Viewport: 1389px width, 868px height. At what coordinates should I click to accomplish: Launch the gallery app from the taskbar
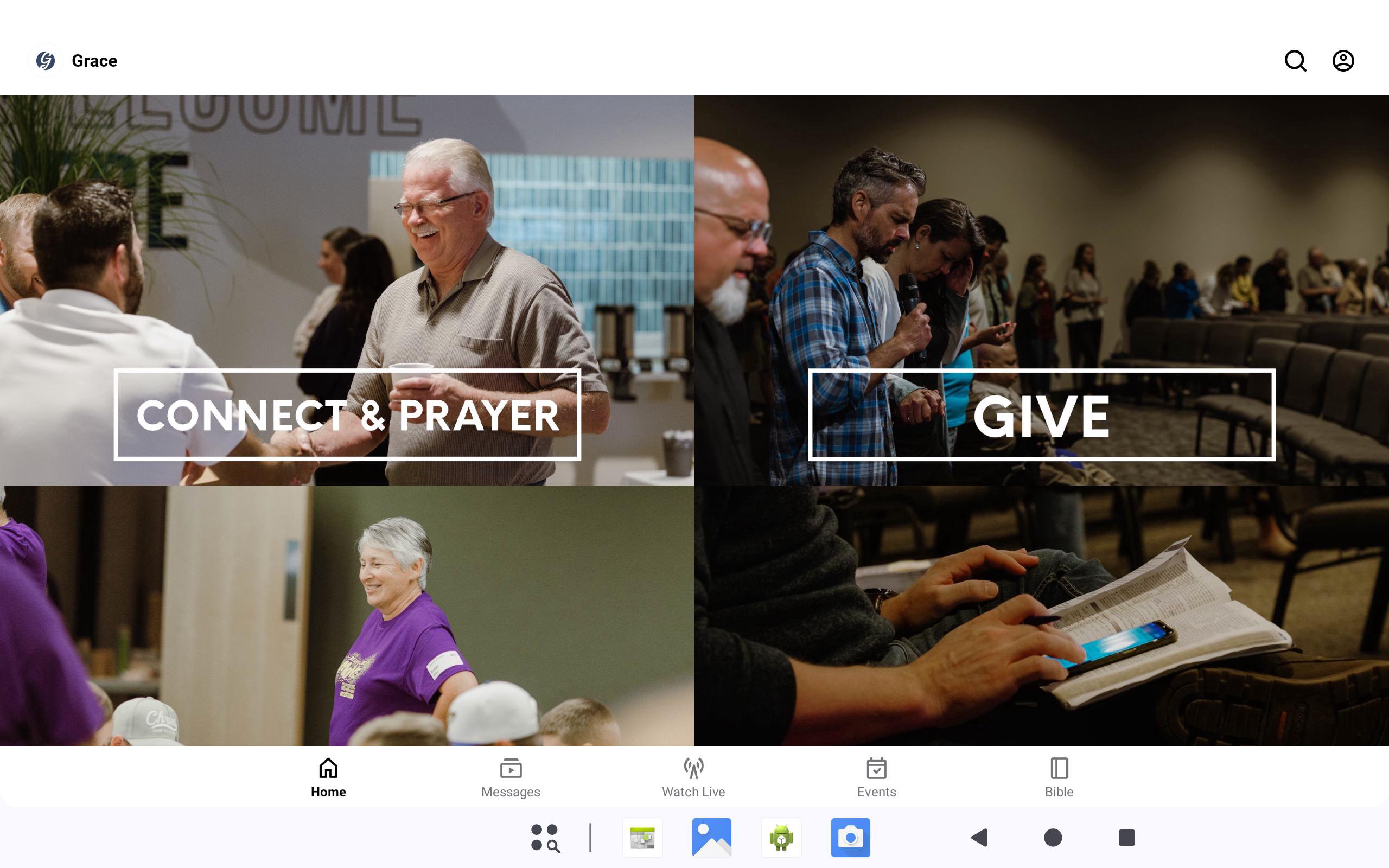click(712, 838)
